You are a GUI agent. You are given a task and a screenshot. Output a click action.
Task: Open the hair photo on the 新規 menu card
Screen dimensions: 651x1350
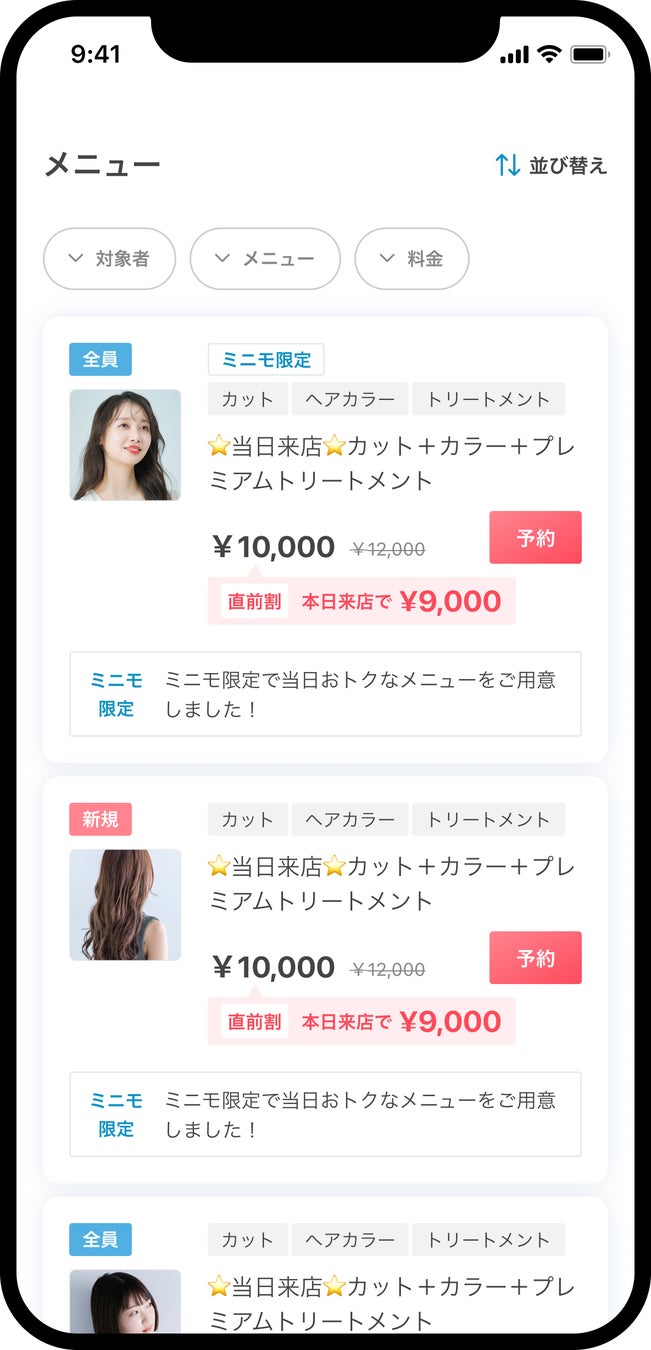(125, 905)
